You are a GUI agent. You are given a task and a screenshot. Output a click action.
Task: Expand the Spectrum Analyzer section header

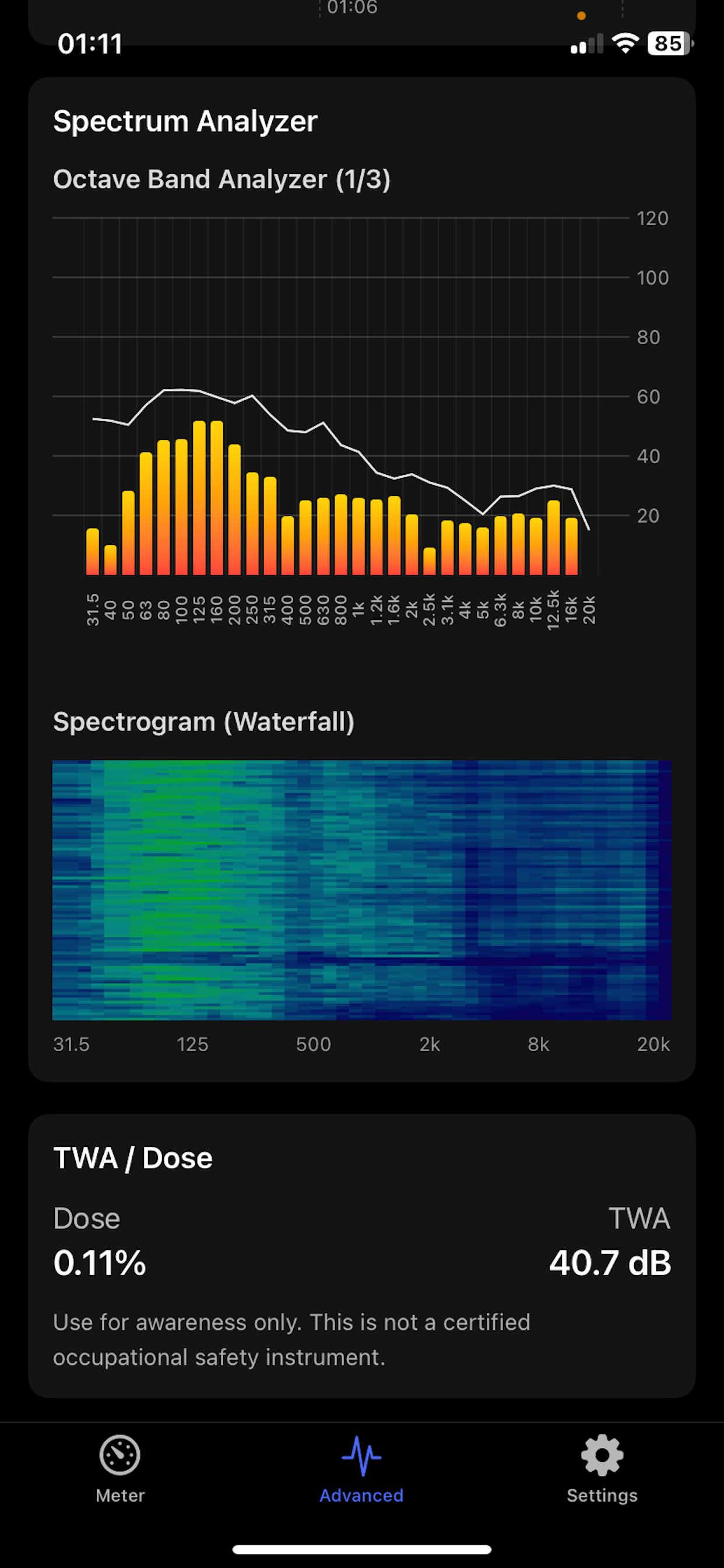185,121
